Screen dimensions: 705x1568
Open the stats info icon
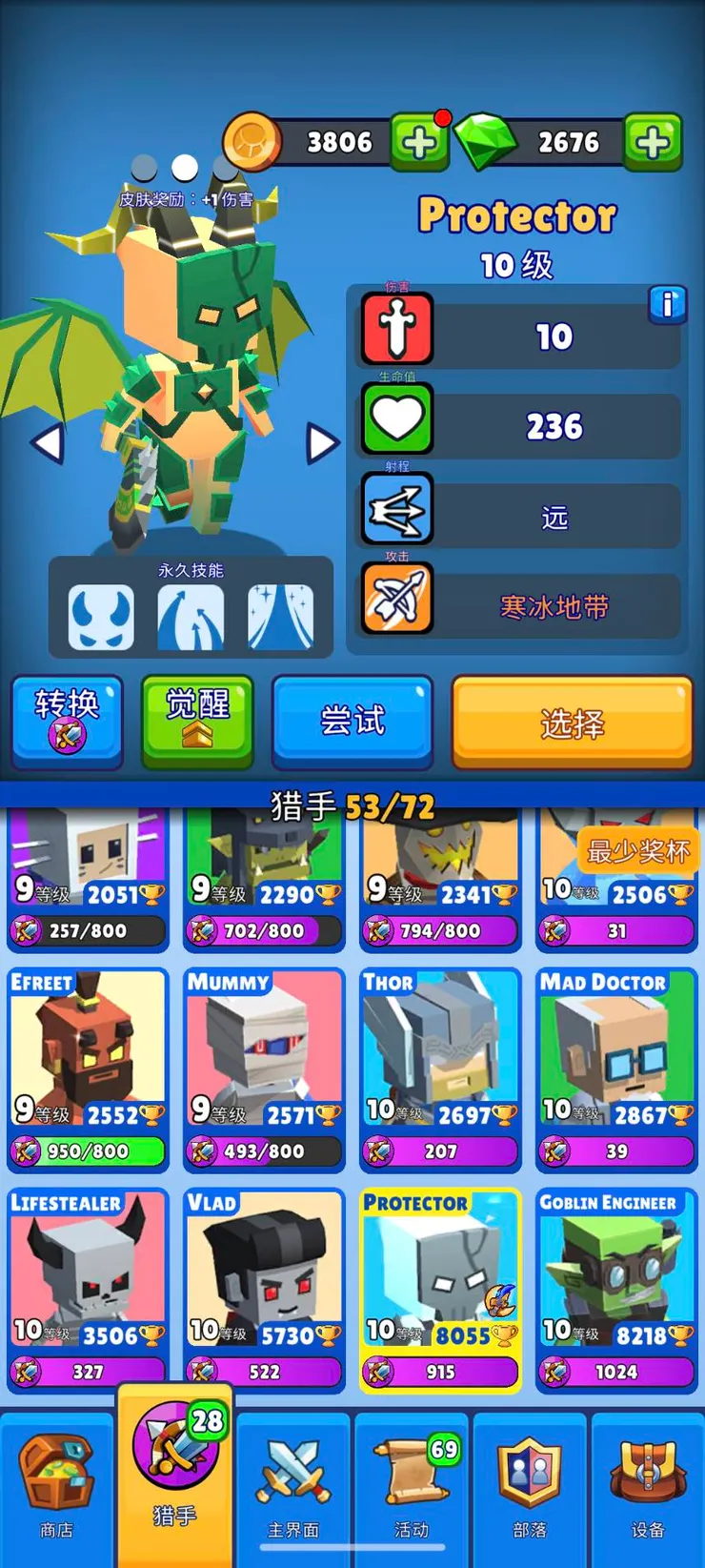tap(667, 305)
